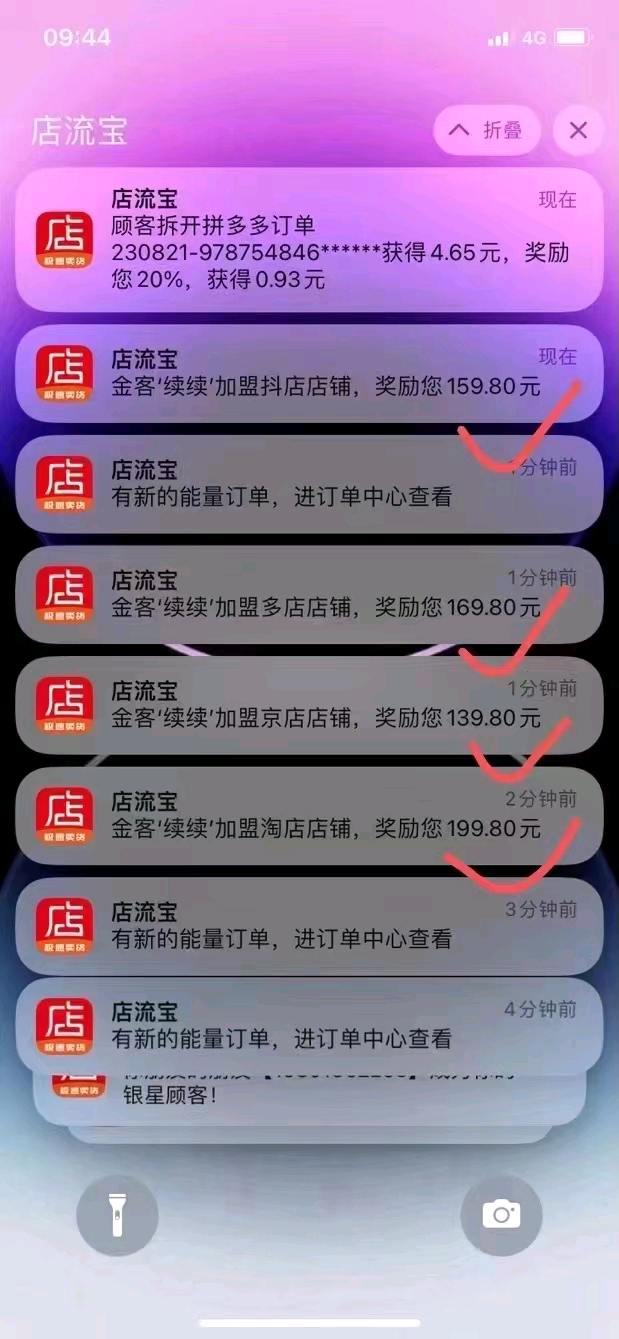Open the 京店 139.80元 reward notification

pyautogui.click(x=309, y=704)
